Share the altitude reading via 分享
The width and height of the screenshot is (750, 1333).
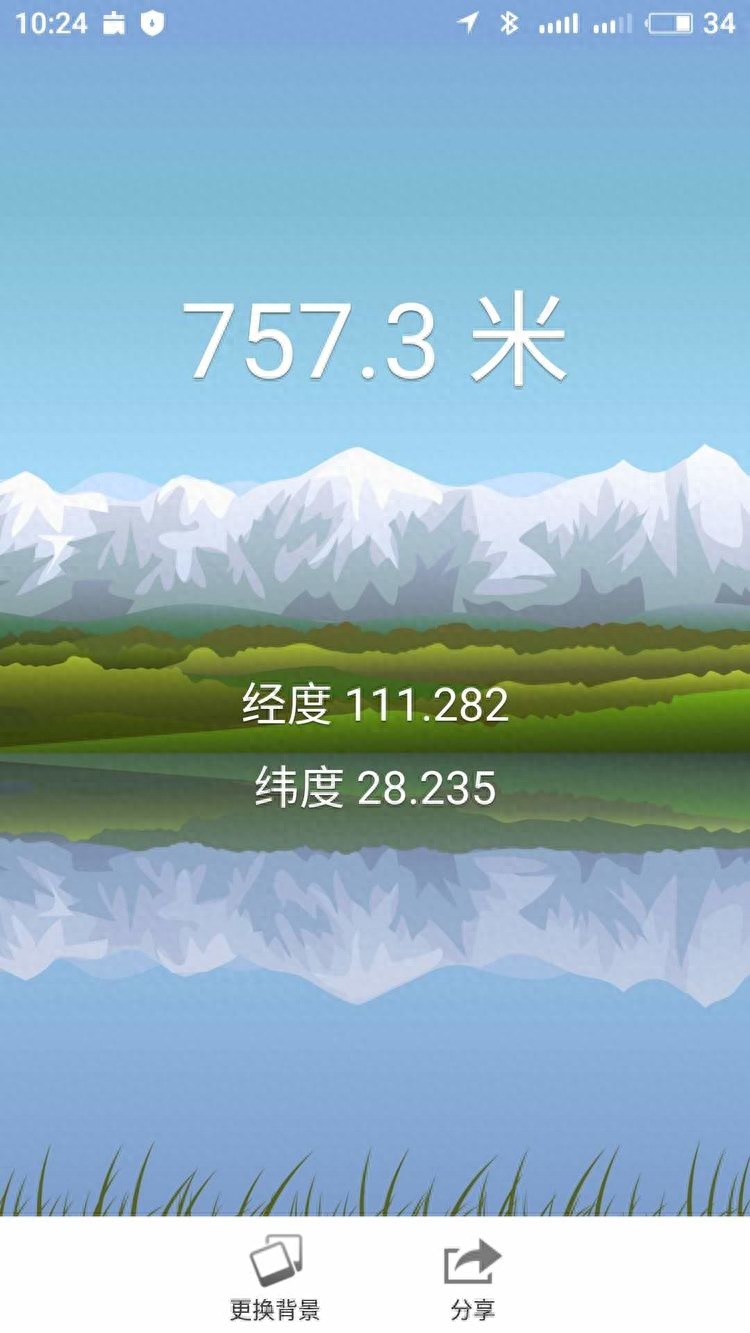(x=472, y=1277)
